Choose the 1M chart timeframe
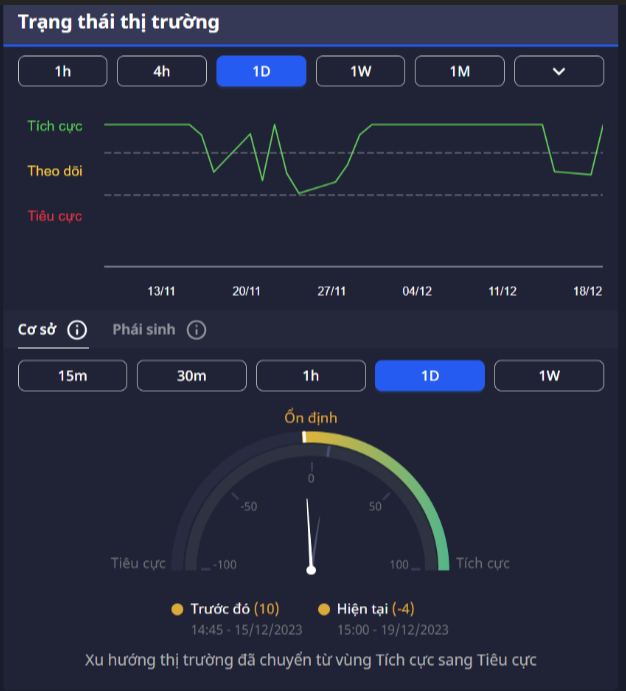Screen dimensions: 626x691 coord(459,71)
